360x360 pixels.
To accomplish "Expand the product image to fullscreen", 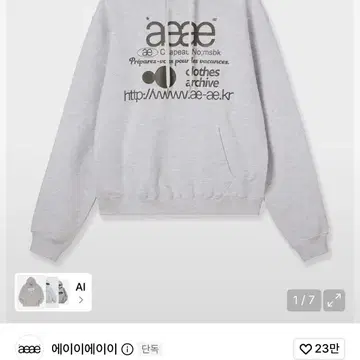I will 334,300.
